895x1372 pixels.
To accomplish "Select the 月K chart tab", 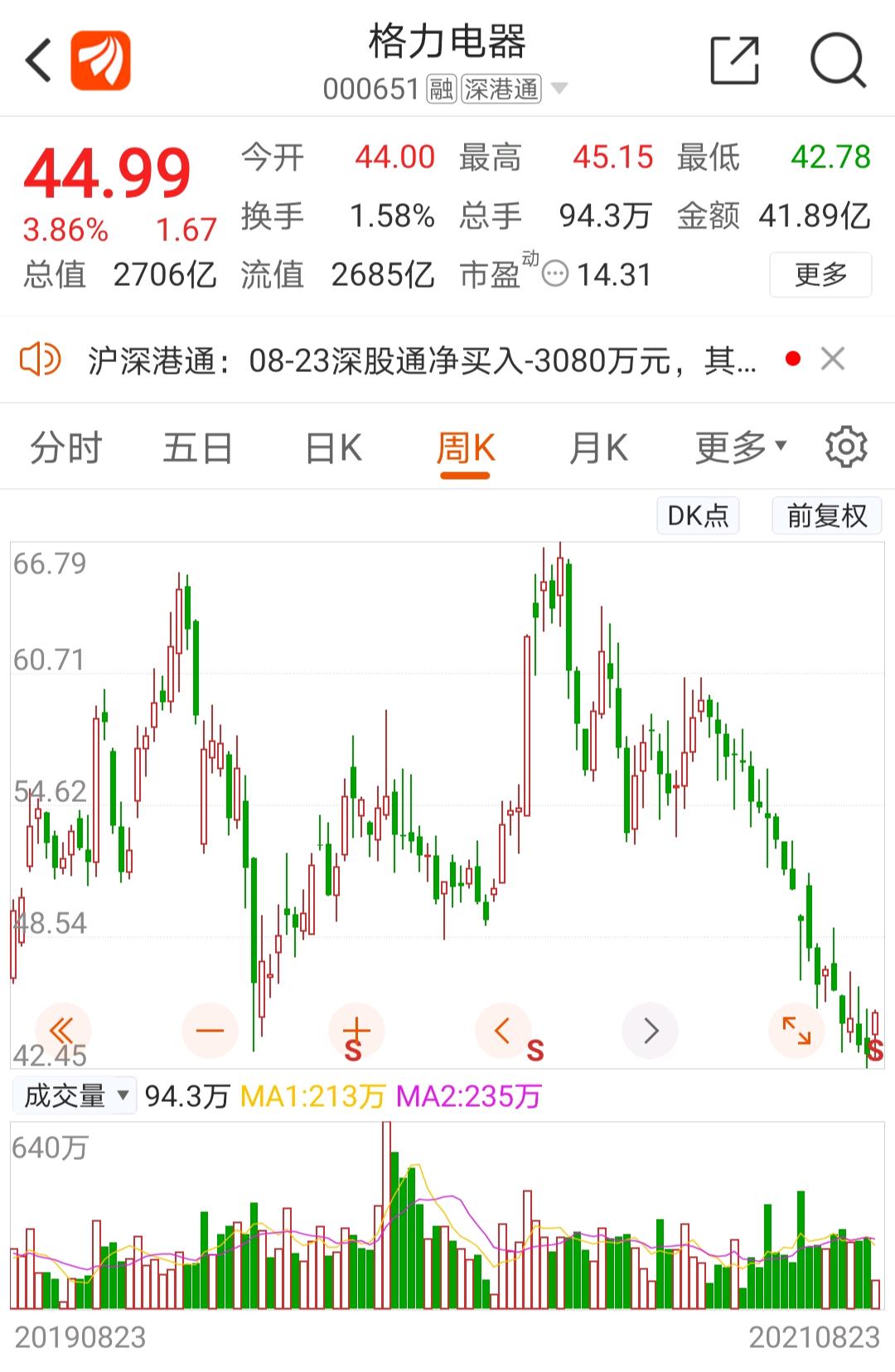I will 597,448.
